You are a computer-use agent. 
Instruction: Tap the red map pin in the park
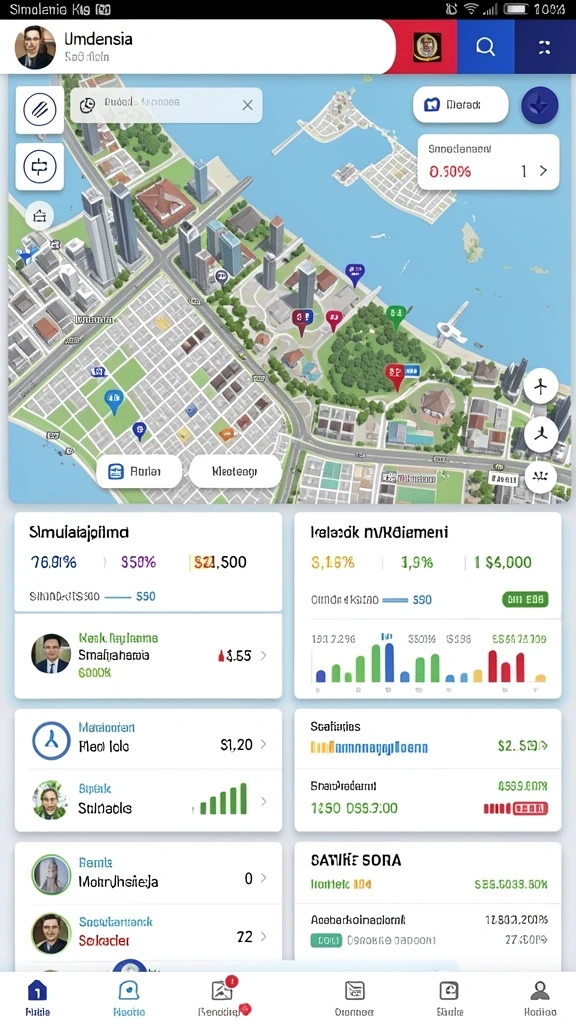click(x=394, y=376)
